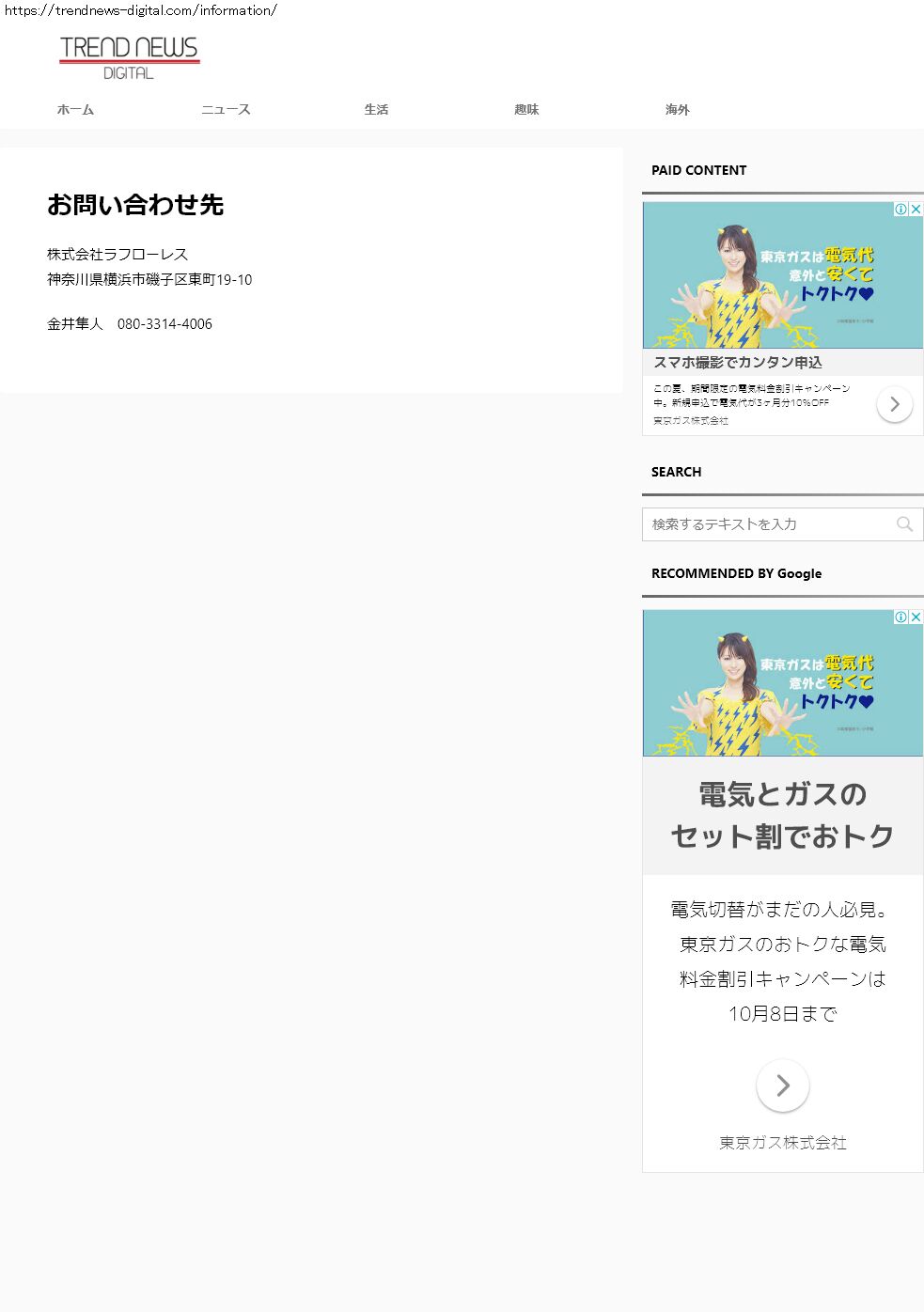This screenshot has height=1312, width=924.
Task: Open ad info icon in Paid Content ad
Action: tap(901, 210)
